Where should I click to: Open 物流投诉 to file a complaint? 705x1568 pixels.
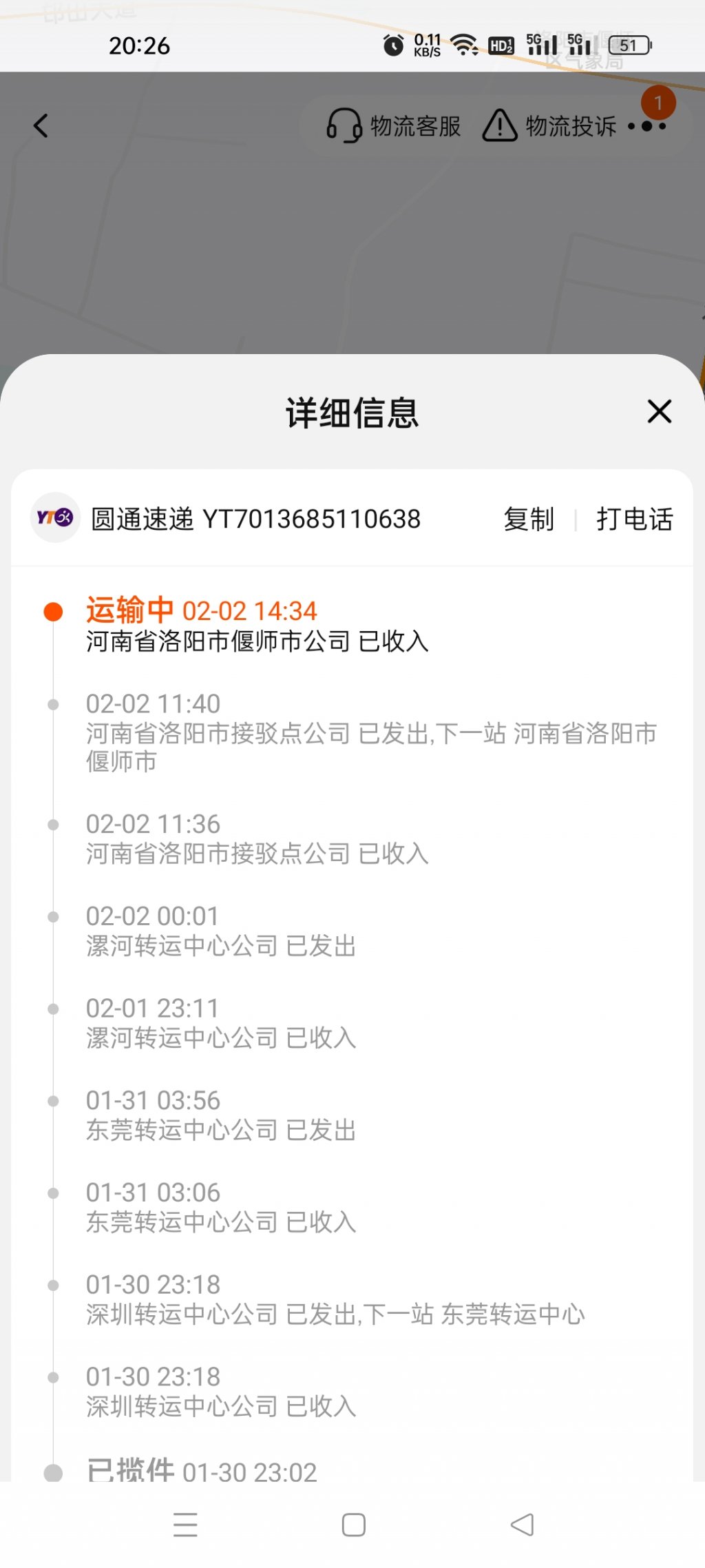[549, 126]
